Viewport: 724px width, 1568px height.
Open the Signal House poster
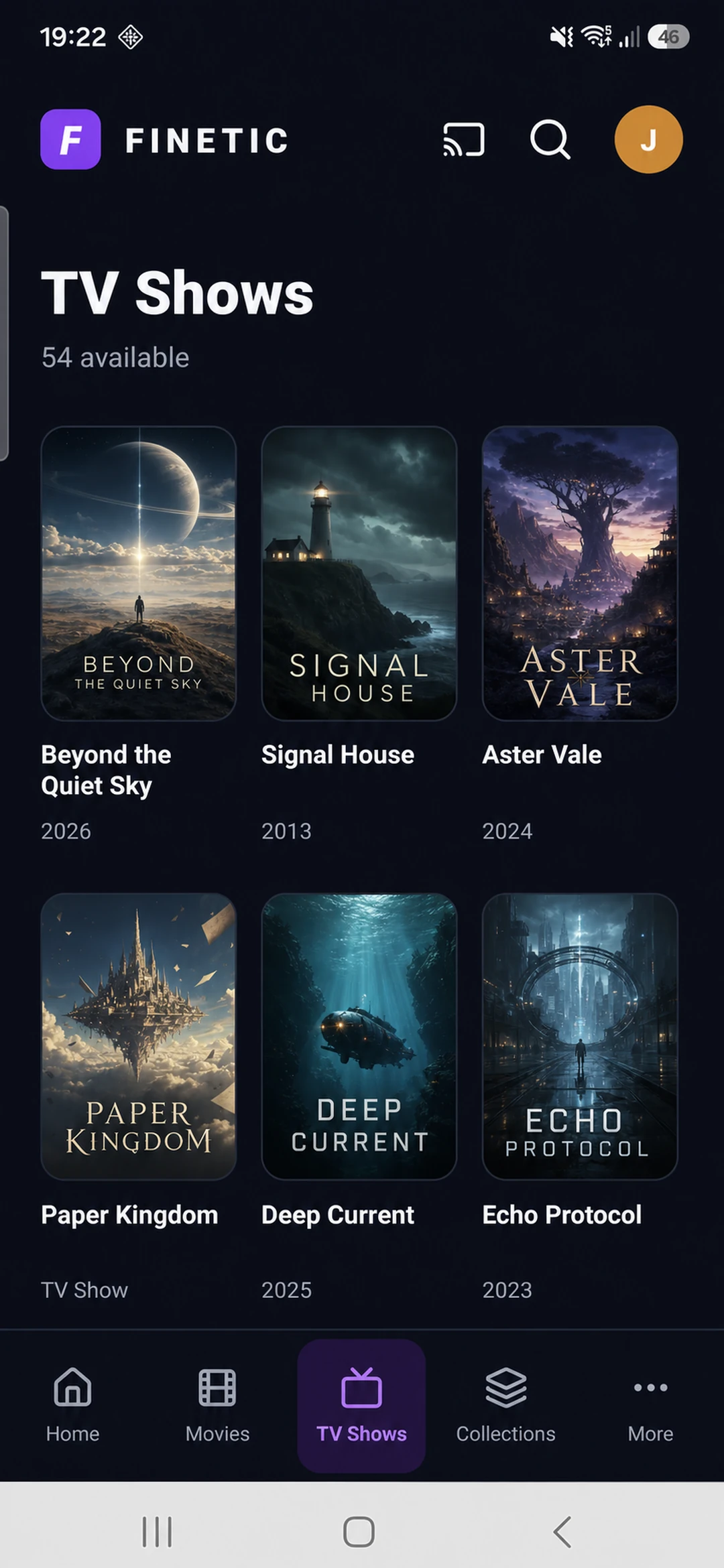tap(359, 574)
